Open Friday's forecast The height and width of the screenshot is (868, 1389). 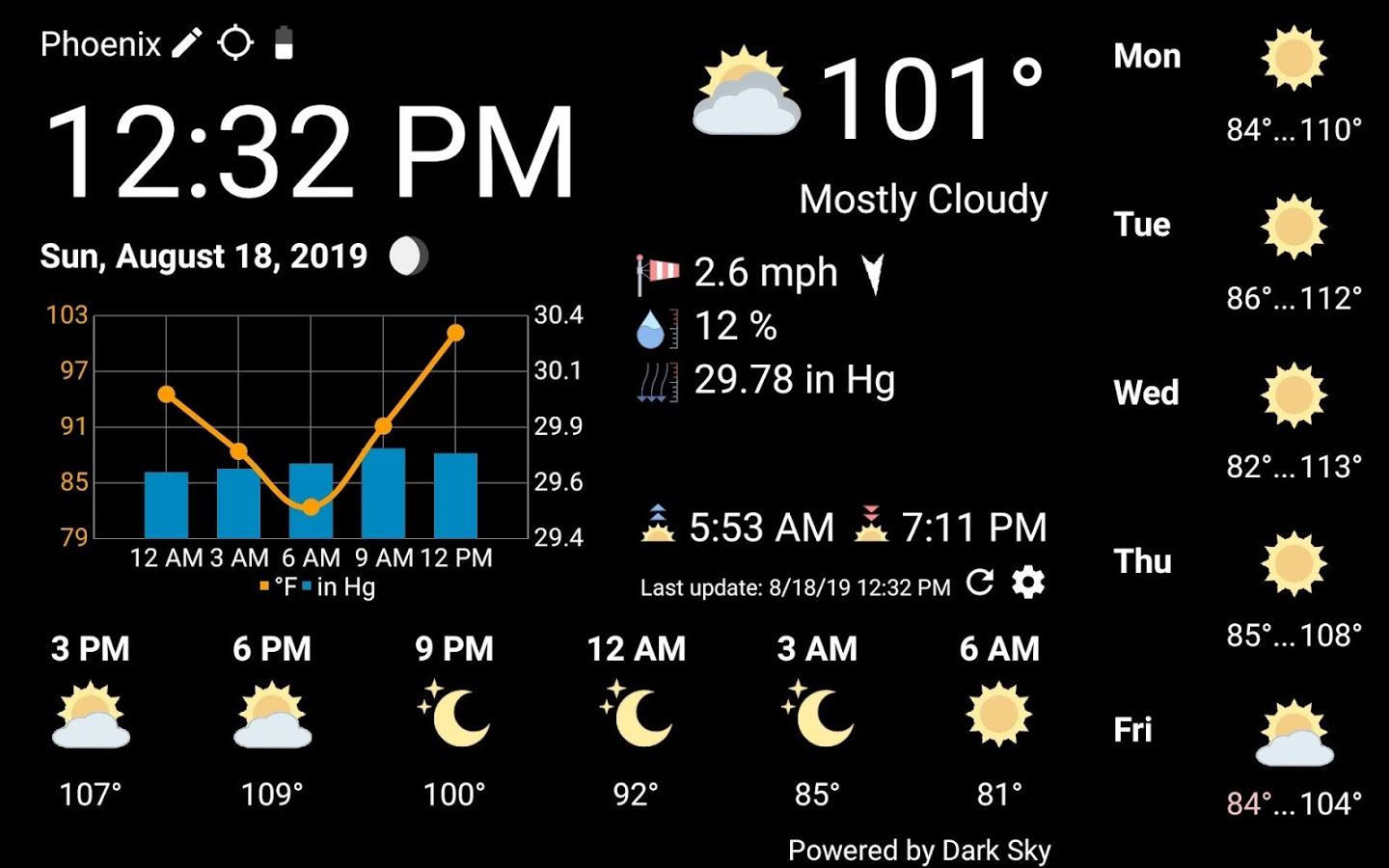(x=1239, y=765)
